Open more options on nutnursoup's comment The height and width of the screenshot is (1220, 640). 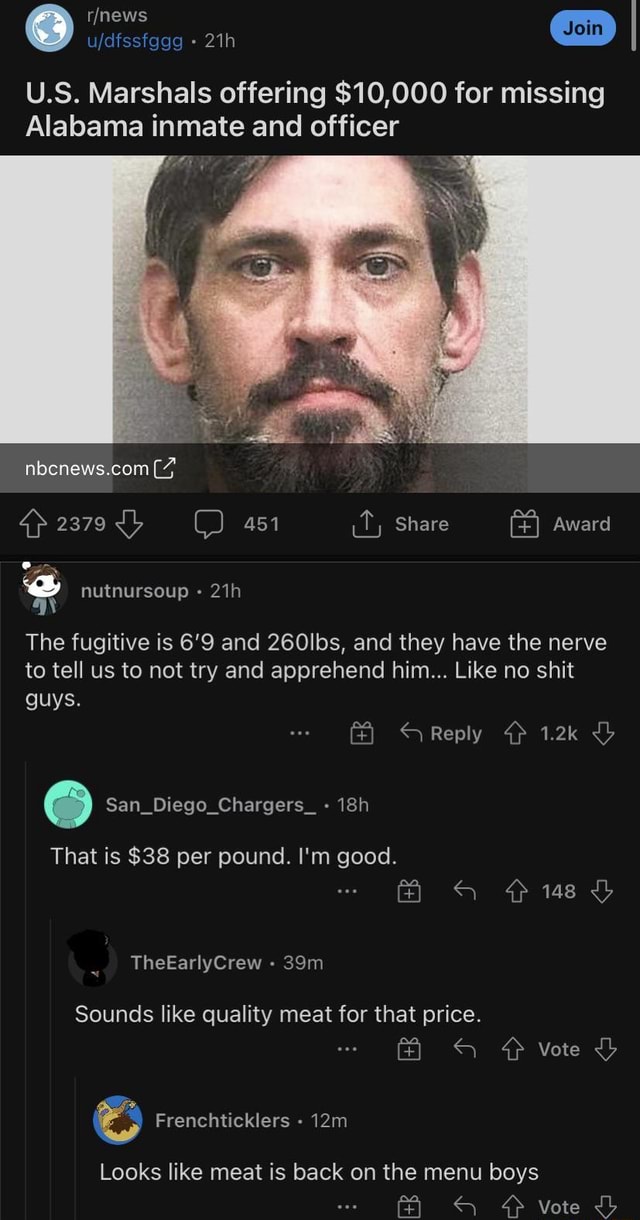(298, 734)
